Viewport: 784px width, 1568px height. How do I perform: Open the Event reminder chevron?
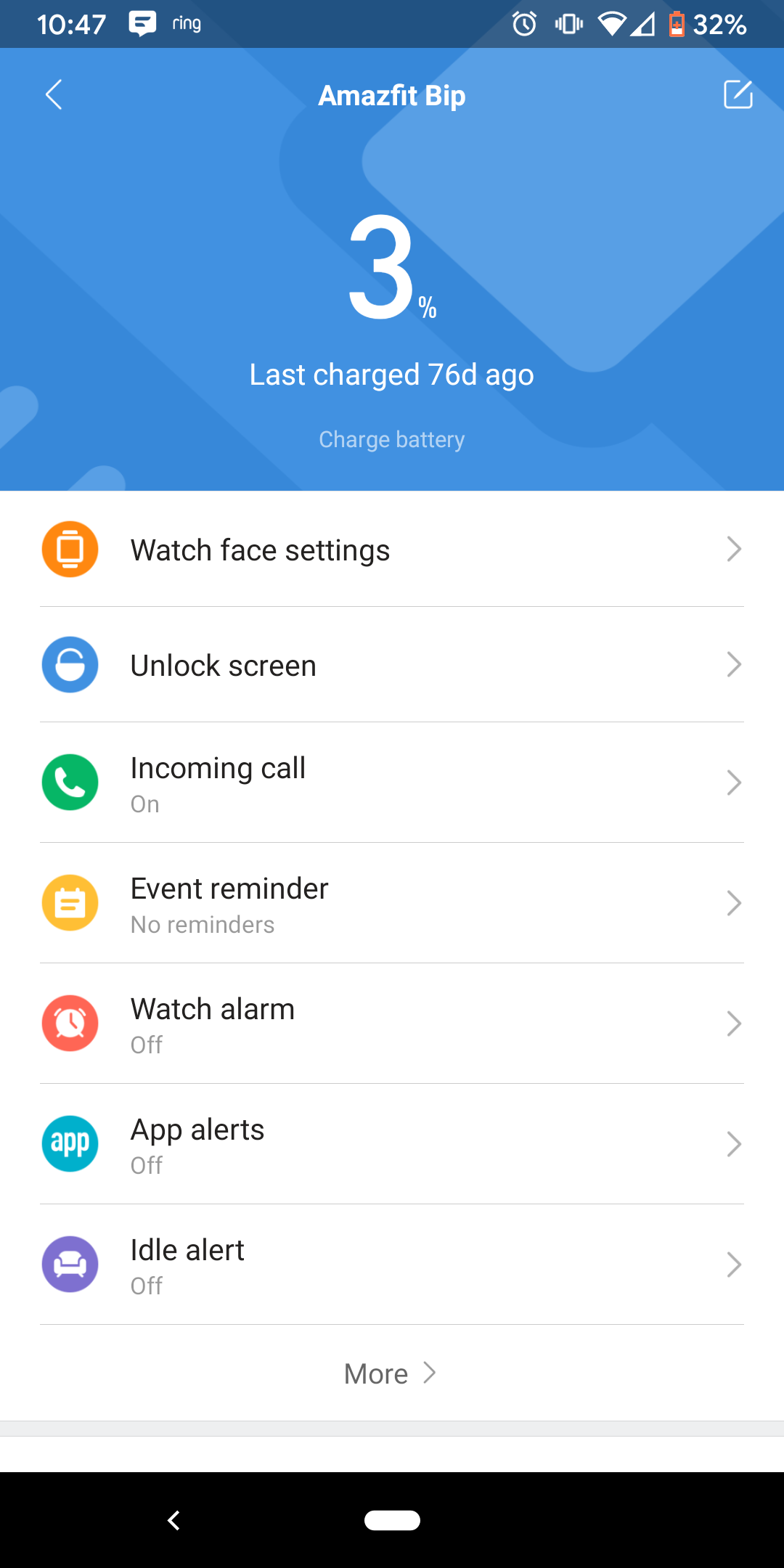pos(735,902)
